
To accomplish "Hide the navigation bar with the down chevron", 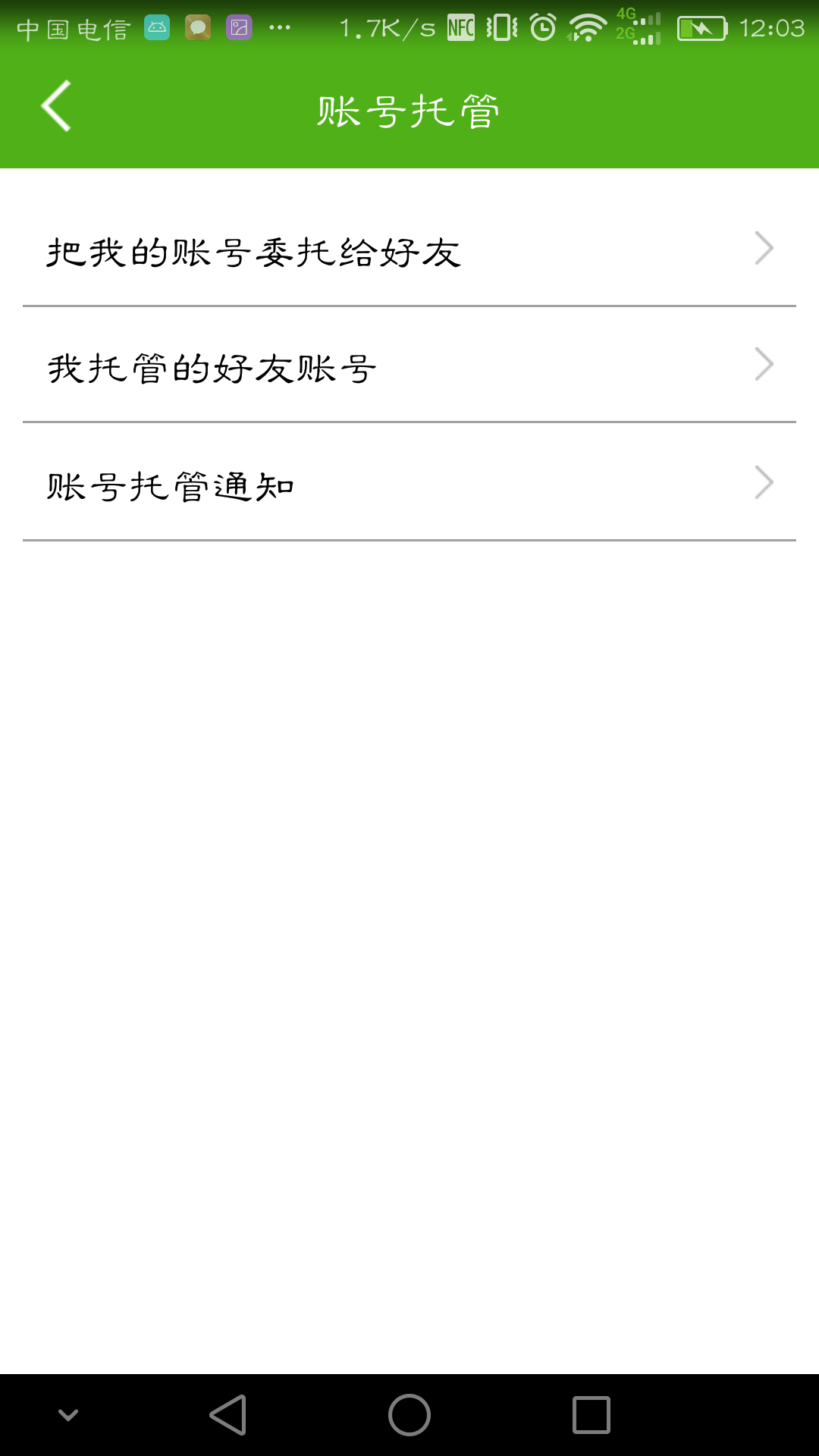I will tap(68, 1415).
